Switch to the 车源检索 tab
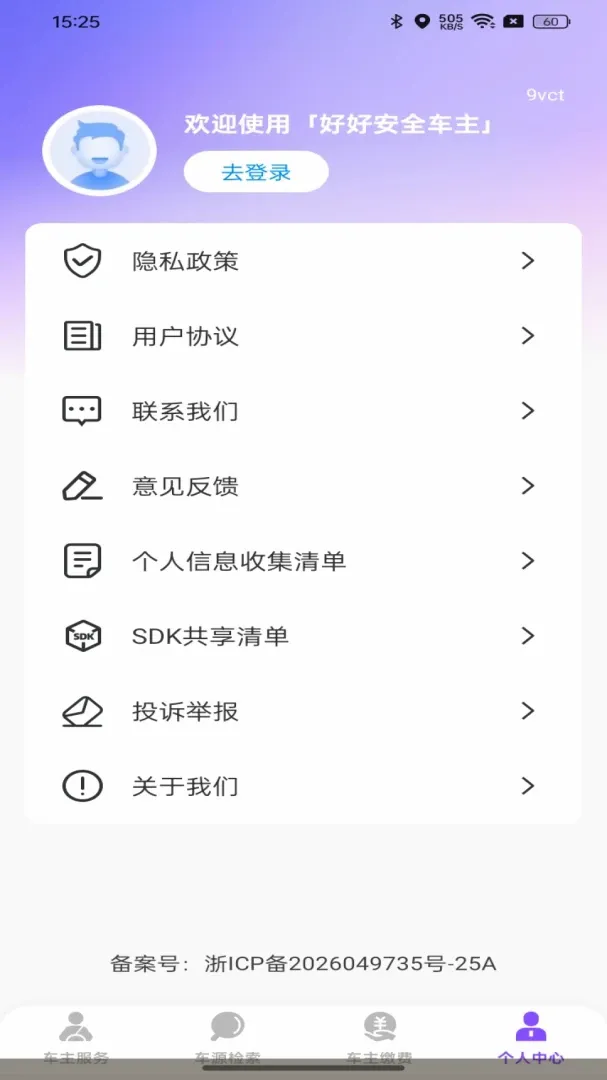This screenshot has width=607, height=1080. tap(227, 1037)
